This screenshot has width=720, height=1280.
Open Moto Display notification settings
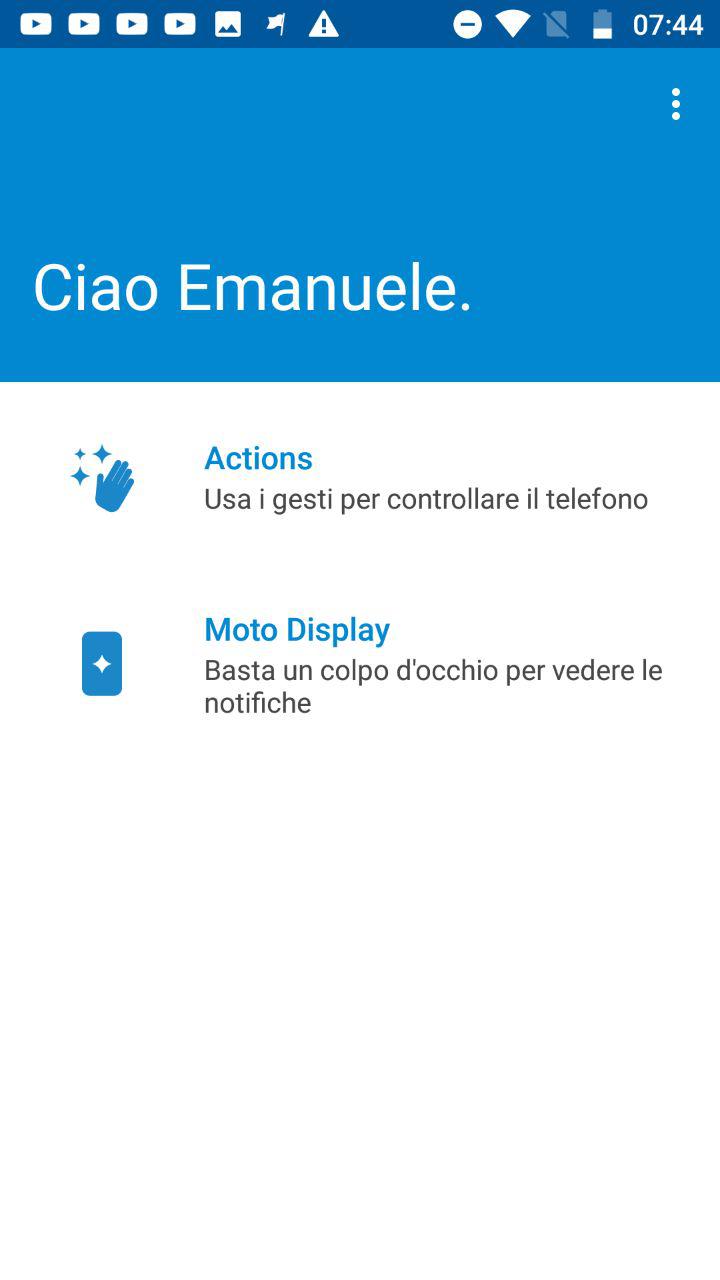(360, 664)
